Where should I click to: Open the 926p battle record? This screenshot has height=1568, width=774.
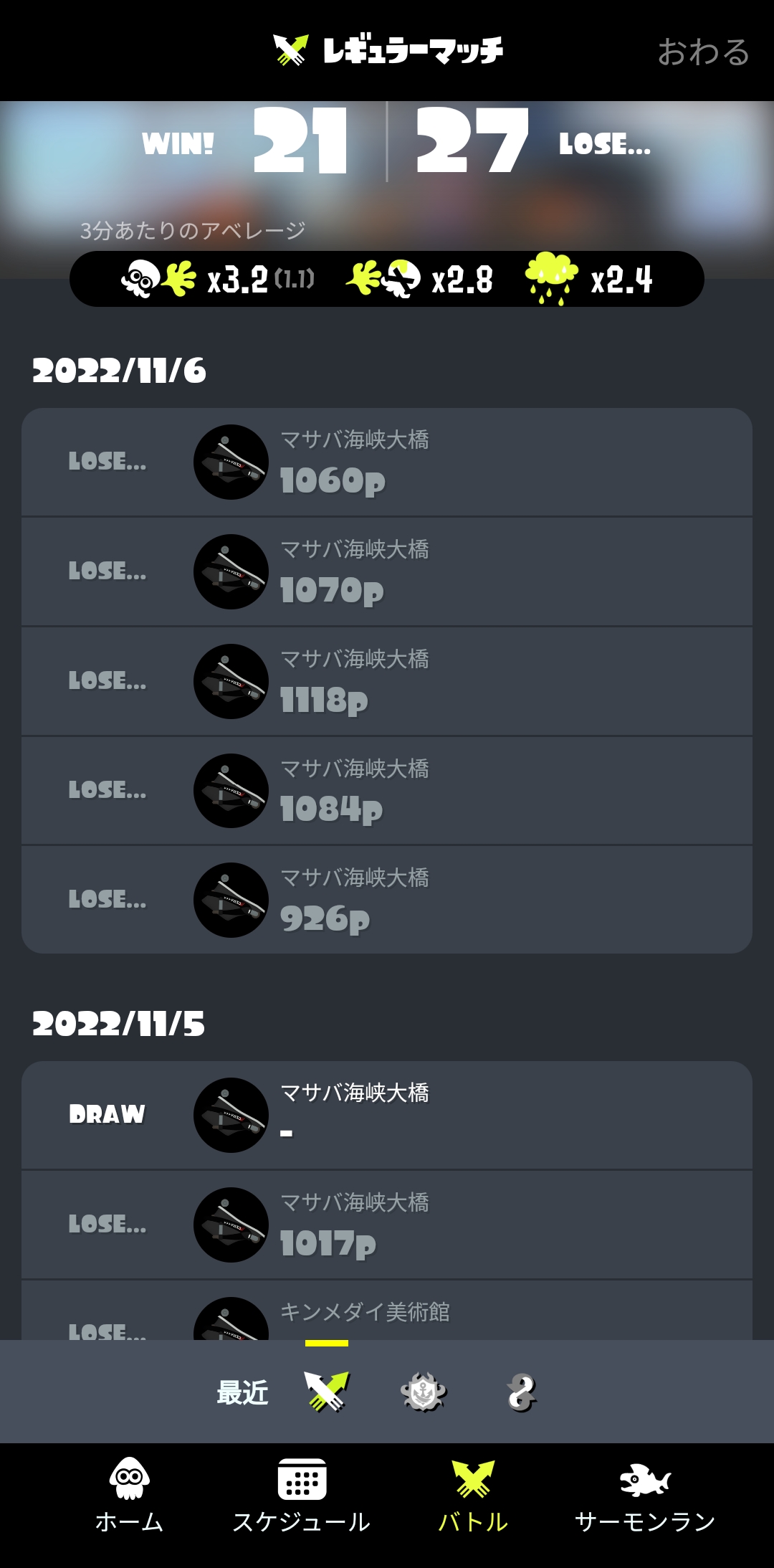[387, 900]
